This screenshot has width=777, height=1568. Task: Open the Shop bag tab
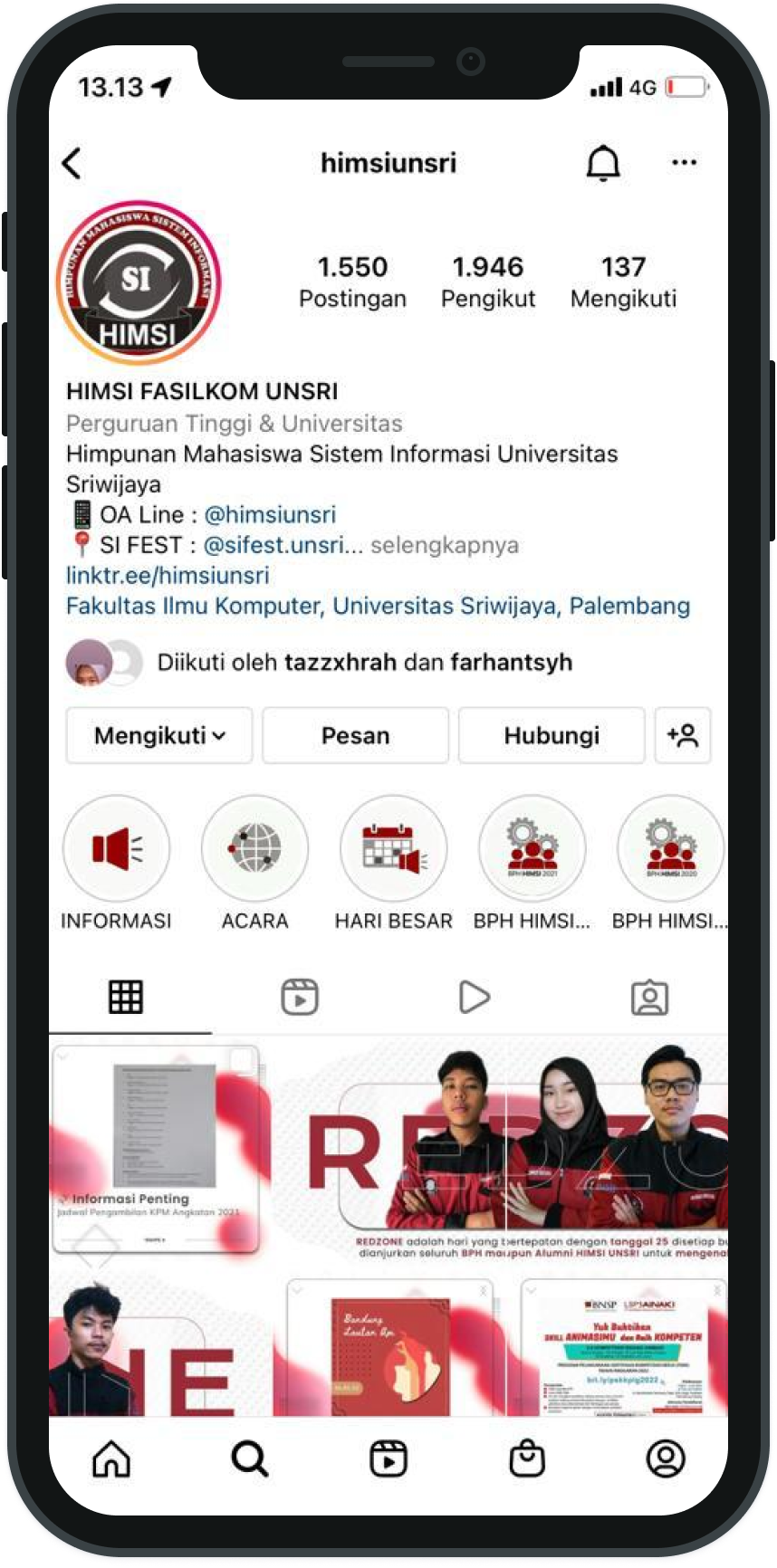pyautogui.click(x=527, y=1459)
